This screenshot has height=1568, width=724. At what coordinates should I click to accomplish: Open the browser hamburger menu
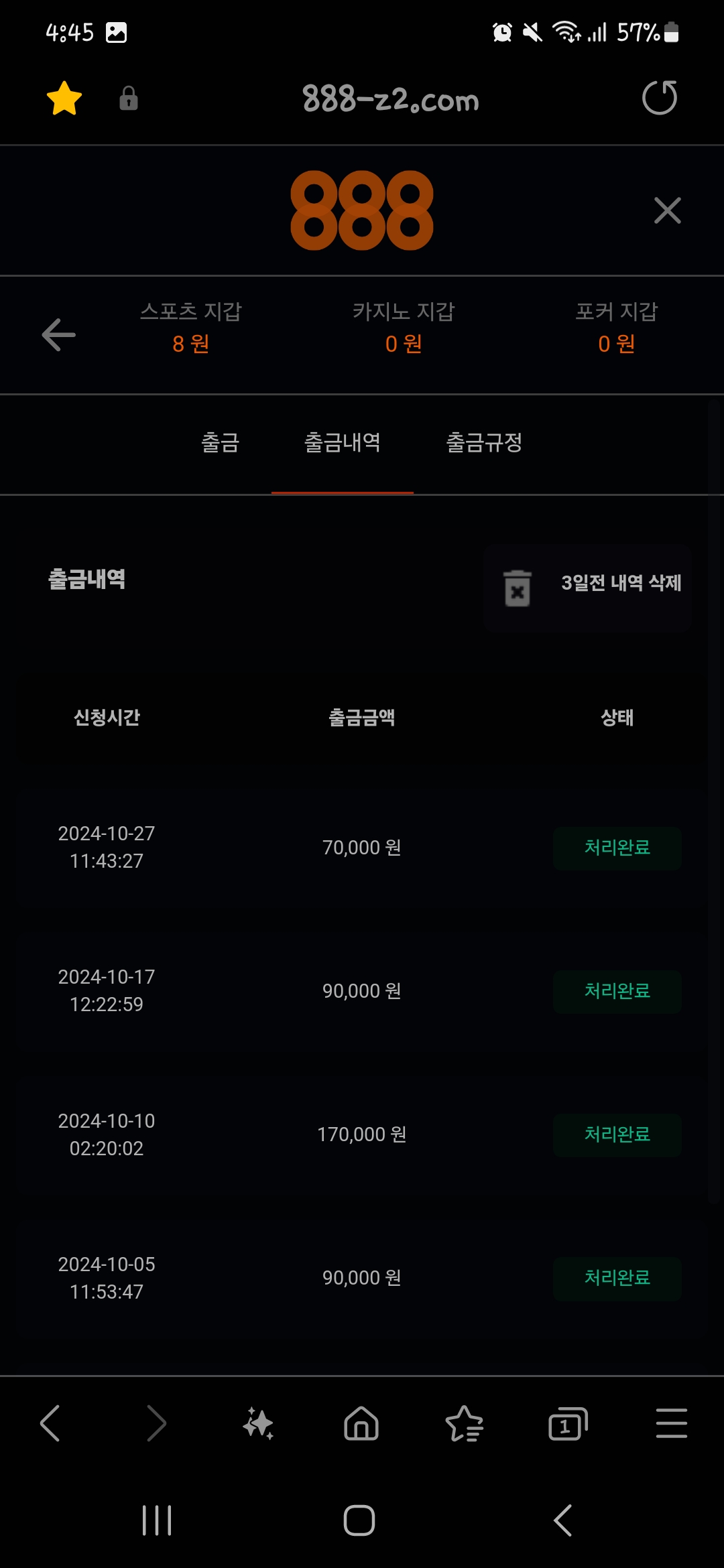pos(671,1423)
